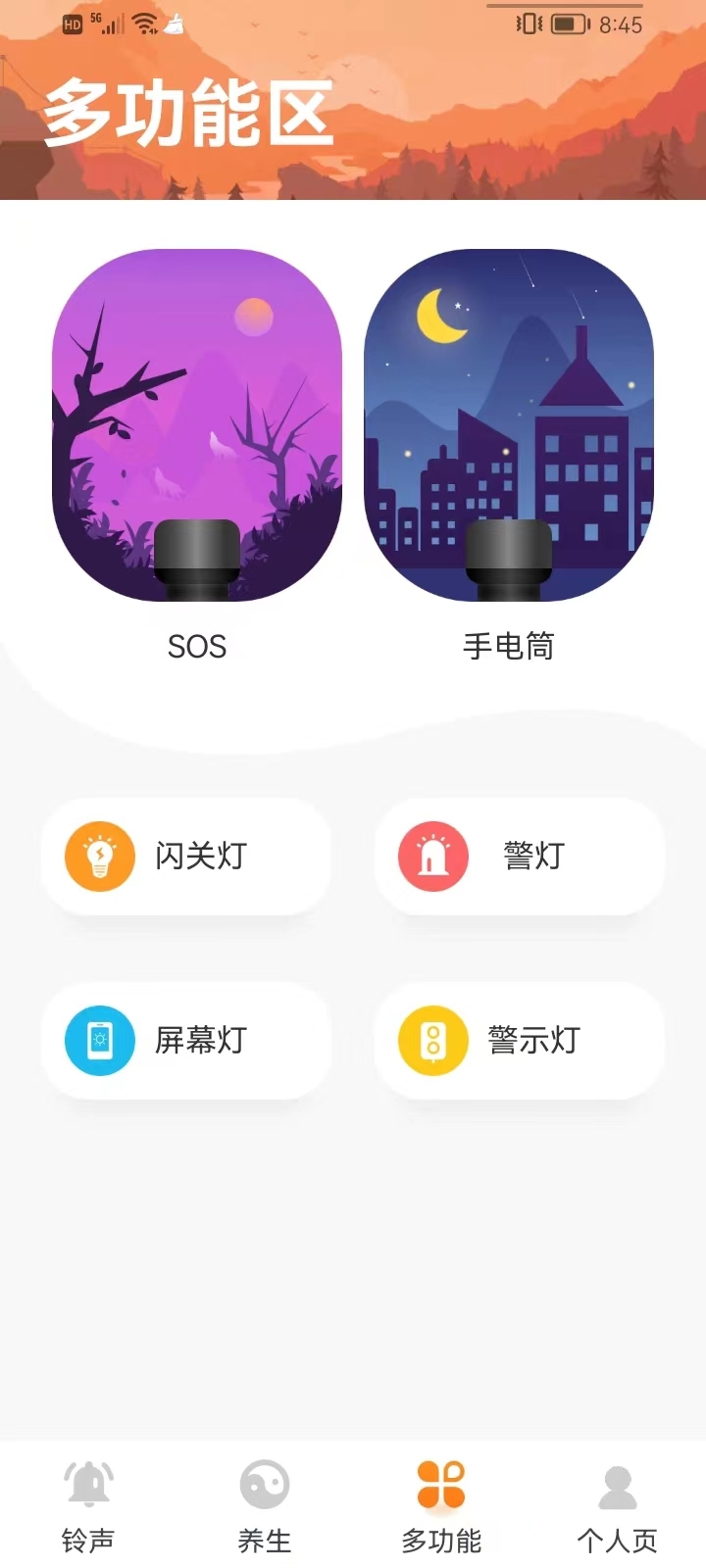Tap the battery indicator in status bar
The height and width of the screenshot is (1568, 706).
coord(567,24)
